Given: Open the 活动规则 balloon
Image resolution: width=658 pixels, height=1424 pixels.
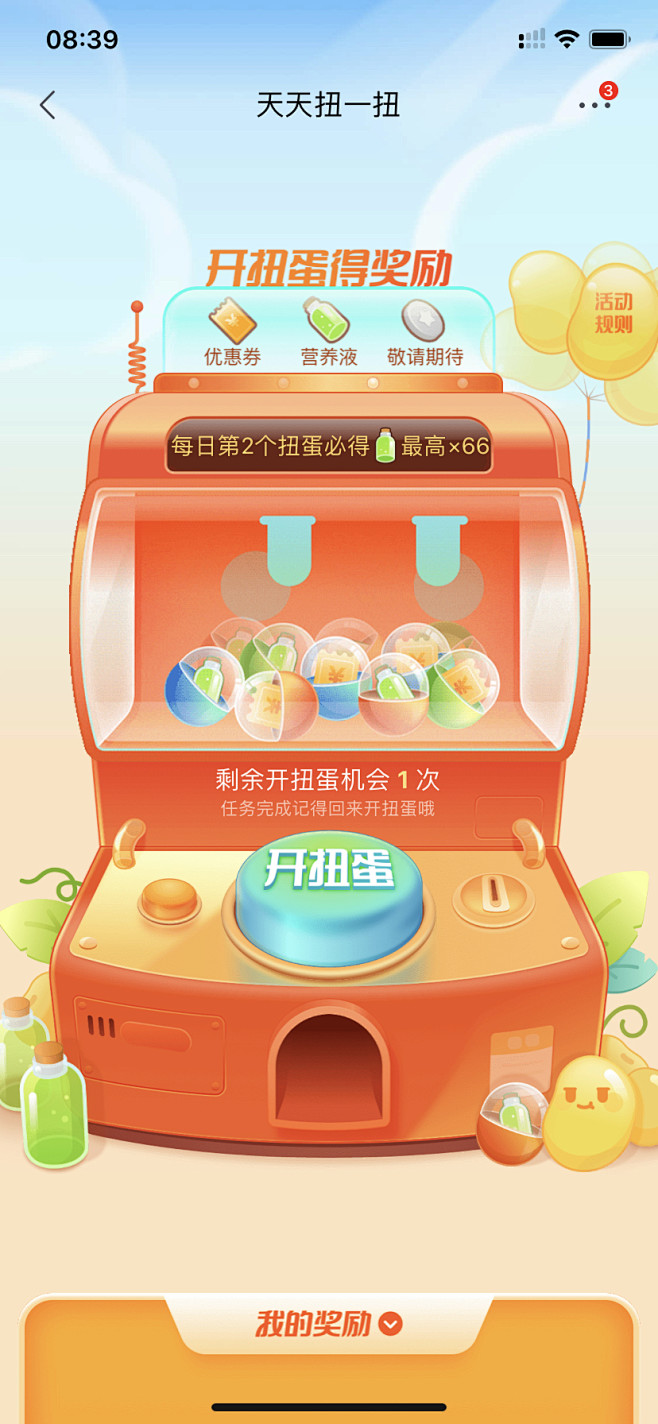Looking at the screenshot, I should point(613,313).
